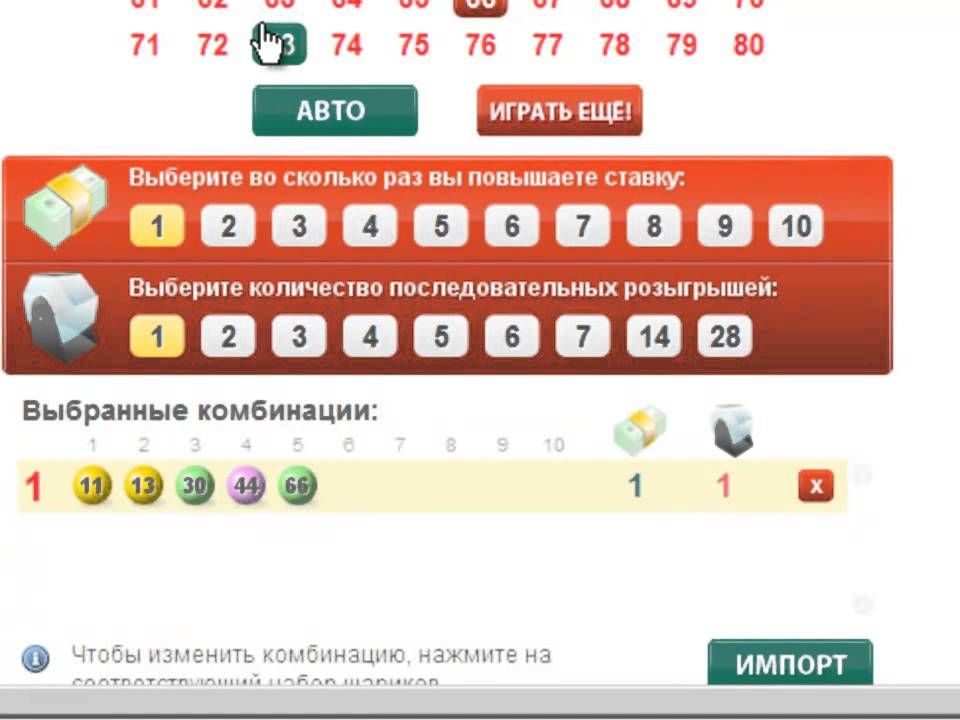960x720 pixels.
Task: Pick number 76 in the grid
Action: (480, 45)
